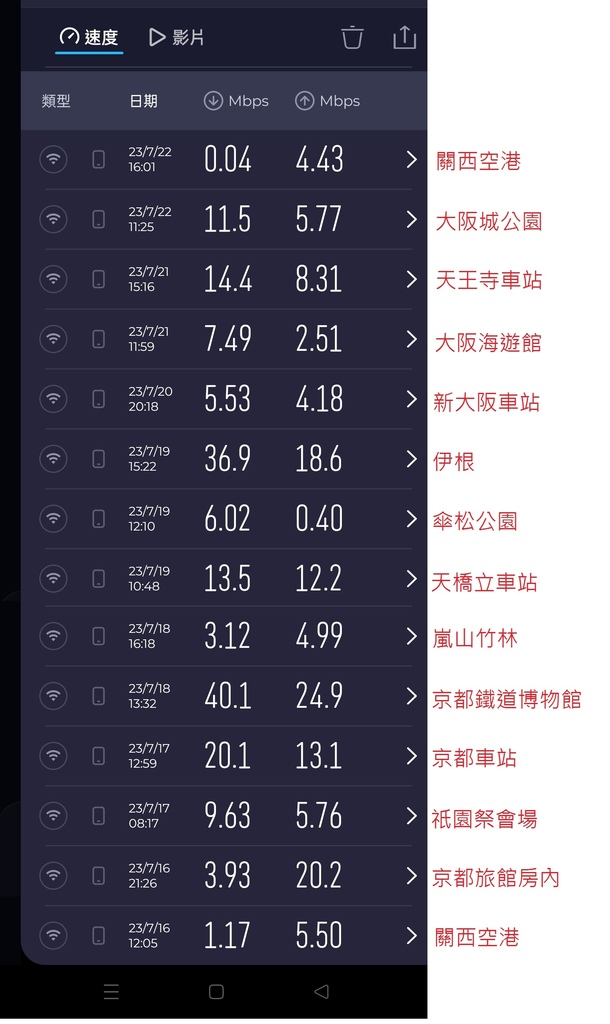Image resolution: width=610 pixels, height=1024 pixels.
Task: Delete results with the trash icon
Action: tap(352, 37)
